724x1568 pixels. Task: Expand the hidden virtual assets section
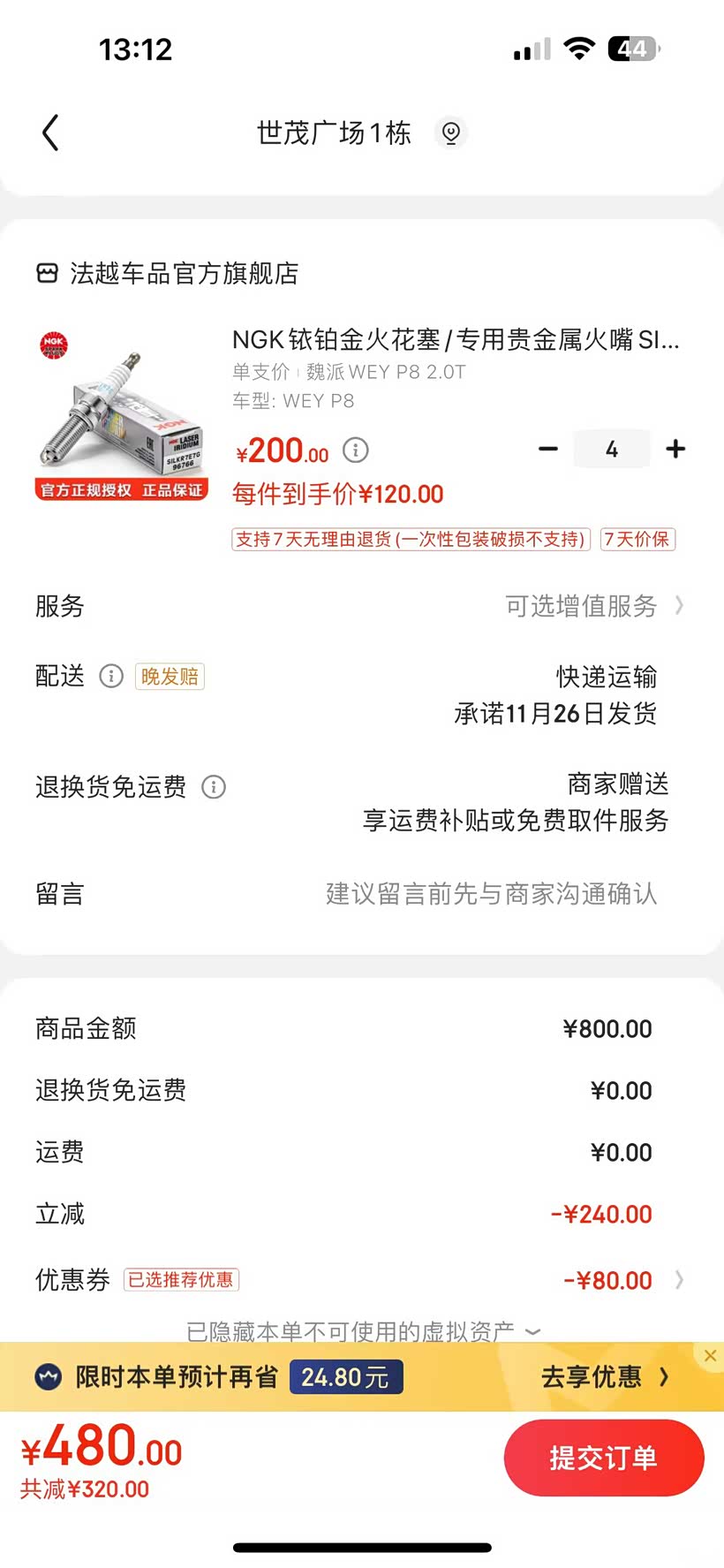tap(364, 1331)
